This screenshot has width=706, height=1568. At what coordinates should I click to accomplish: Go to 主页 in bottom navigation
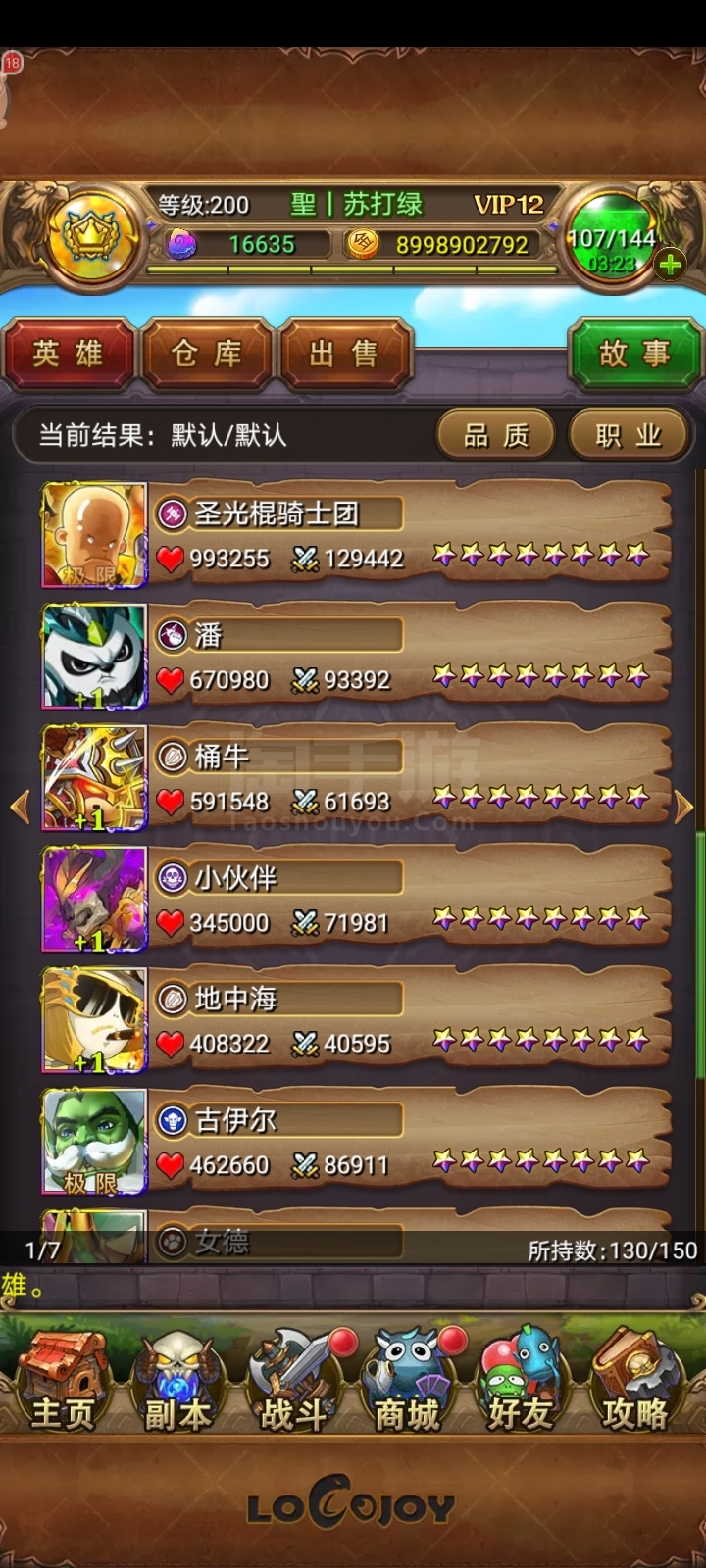click(63, 1382)
